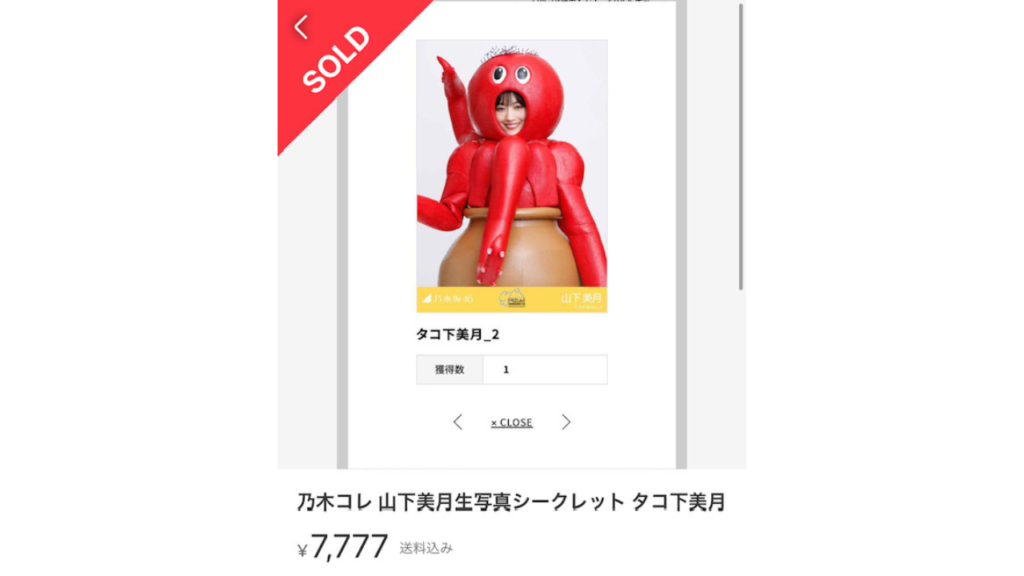This screenshot has height=576, width=1024.
Task: Go back using the top-left arrow
Action: pyautogui.click(x=301, y=27)
